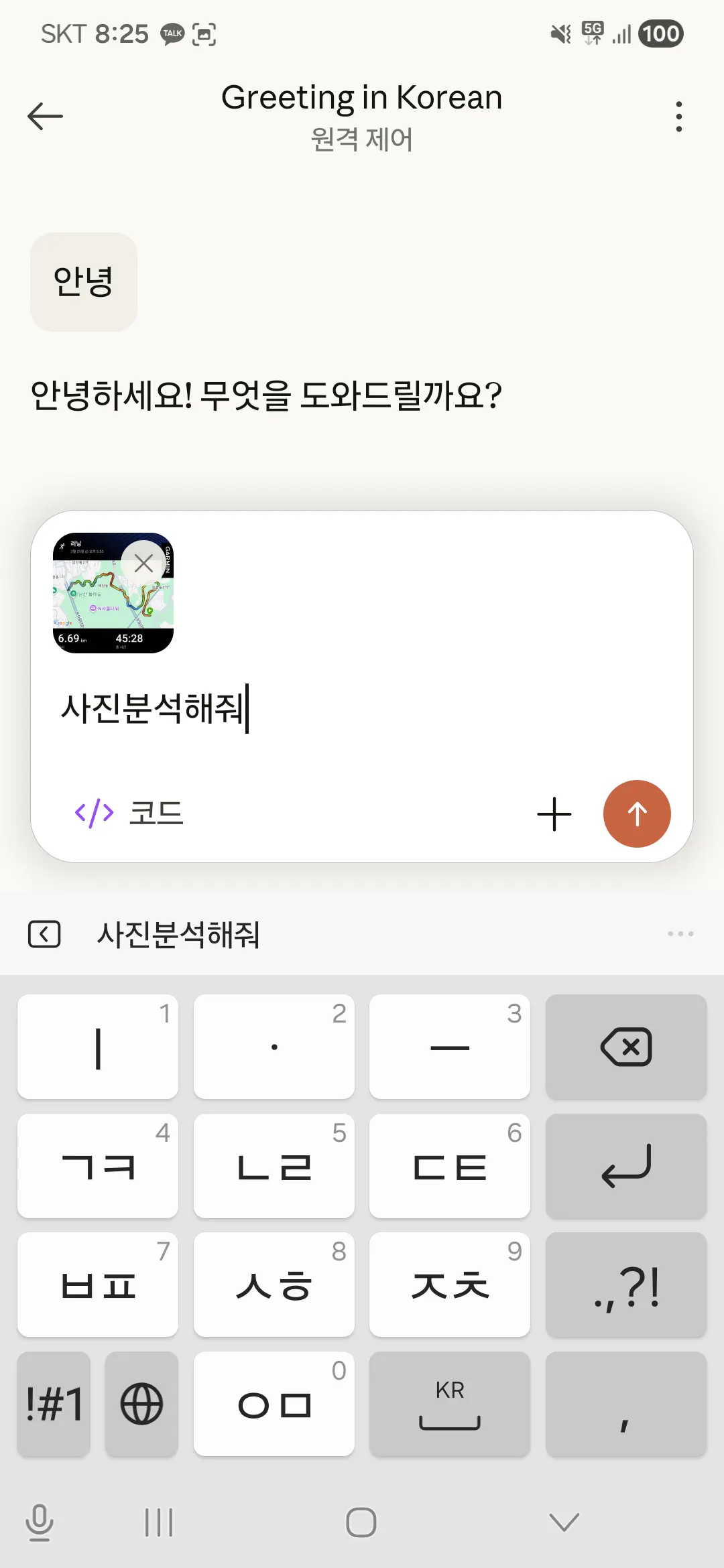Open the three-dot overflow menu
The height and width of the screenshot is (1568, 724).
click(x=678, y=117)
